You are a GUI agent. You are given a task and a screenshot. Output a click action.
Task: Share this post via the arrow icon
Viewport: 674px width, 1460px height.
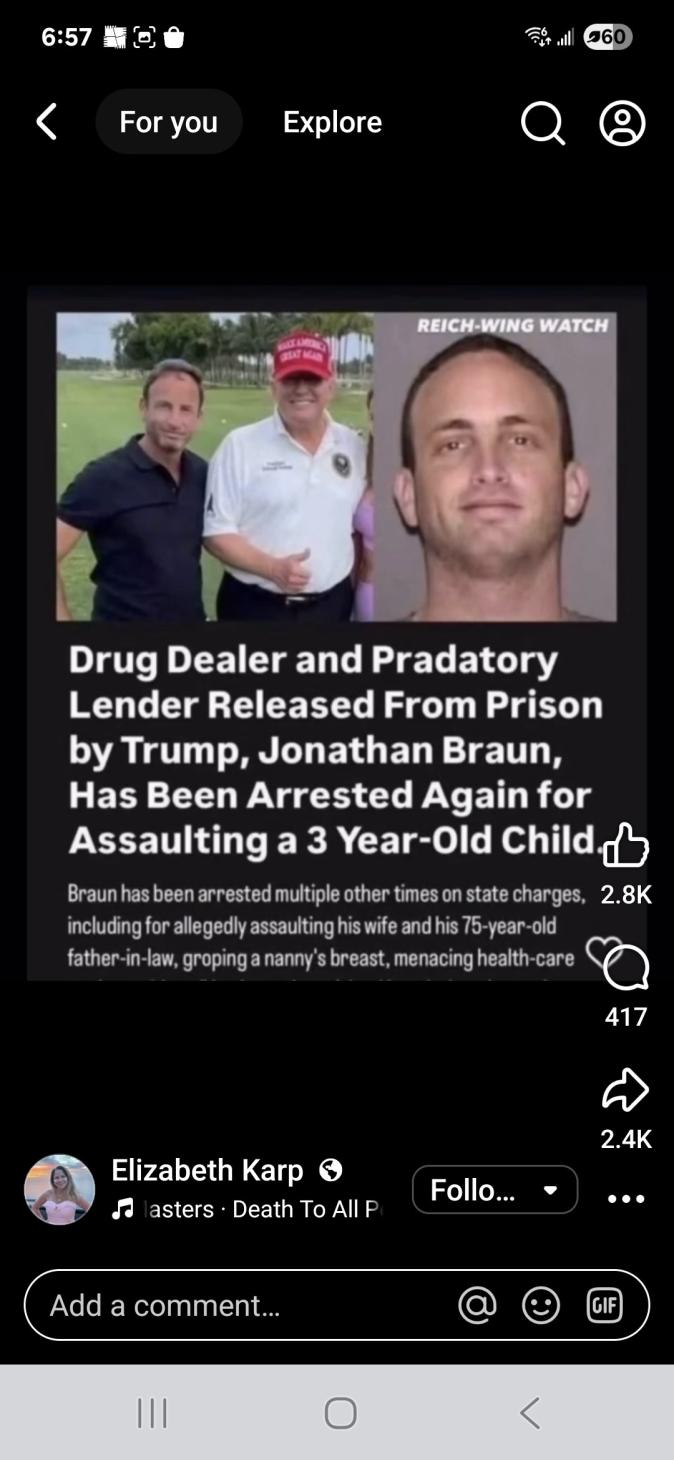pyautogui.click(x=626, y=1090)
